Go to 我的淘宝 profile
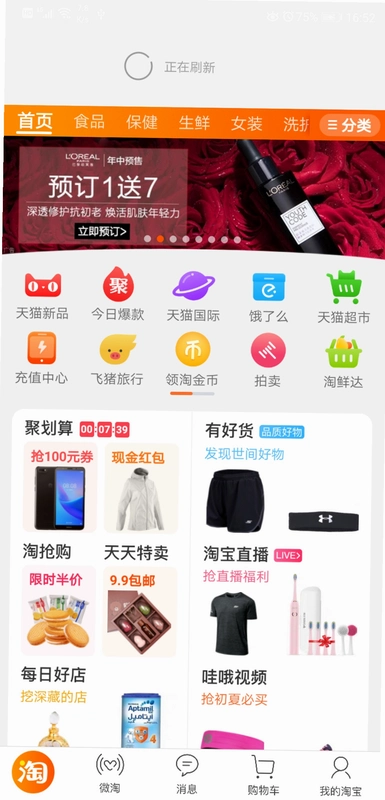This screenshot has height=800, width=385. point(341,777)
